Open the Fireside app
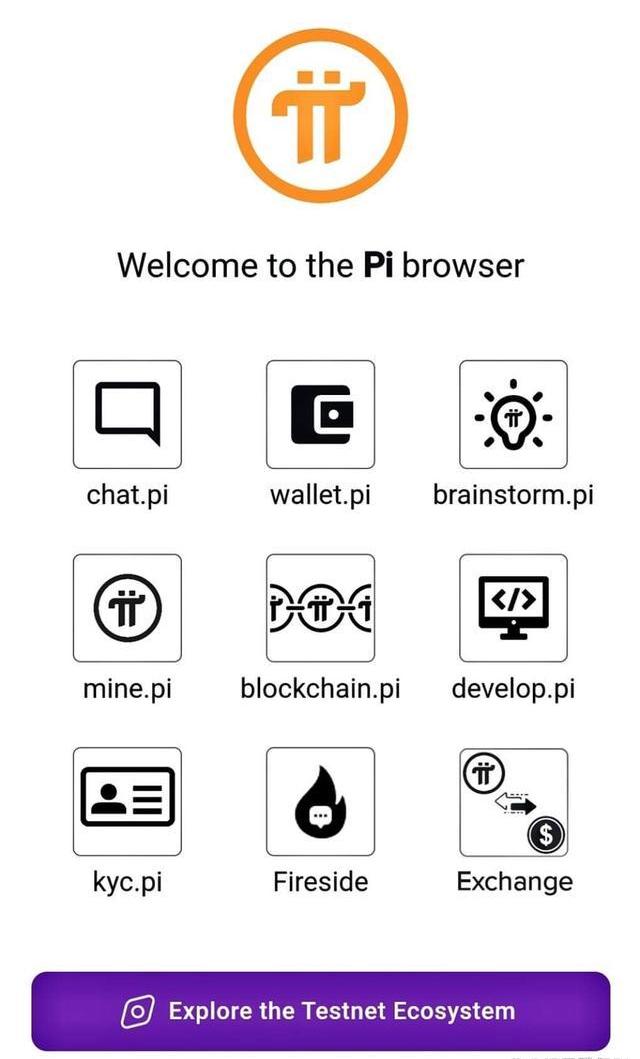The width and height of the screenshot is (640, 1059). click(x=320, y=801)
